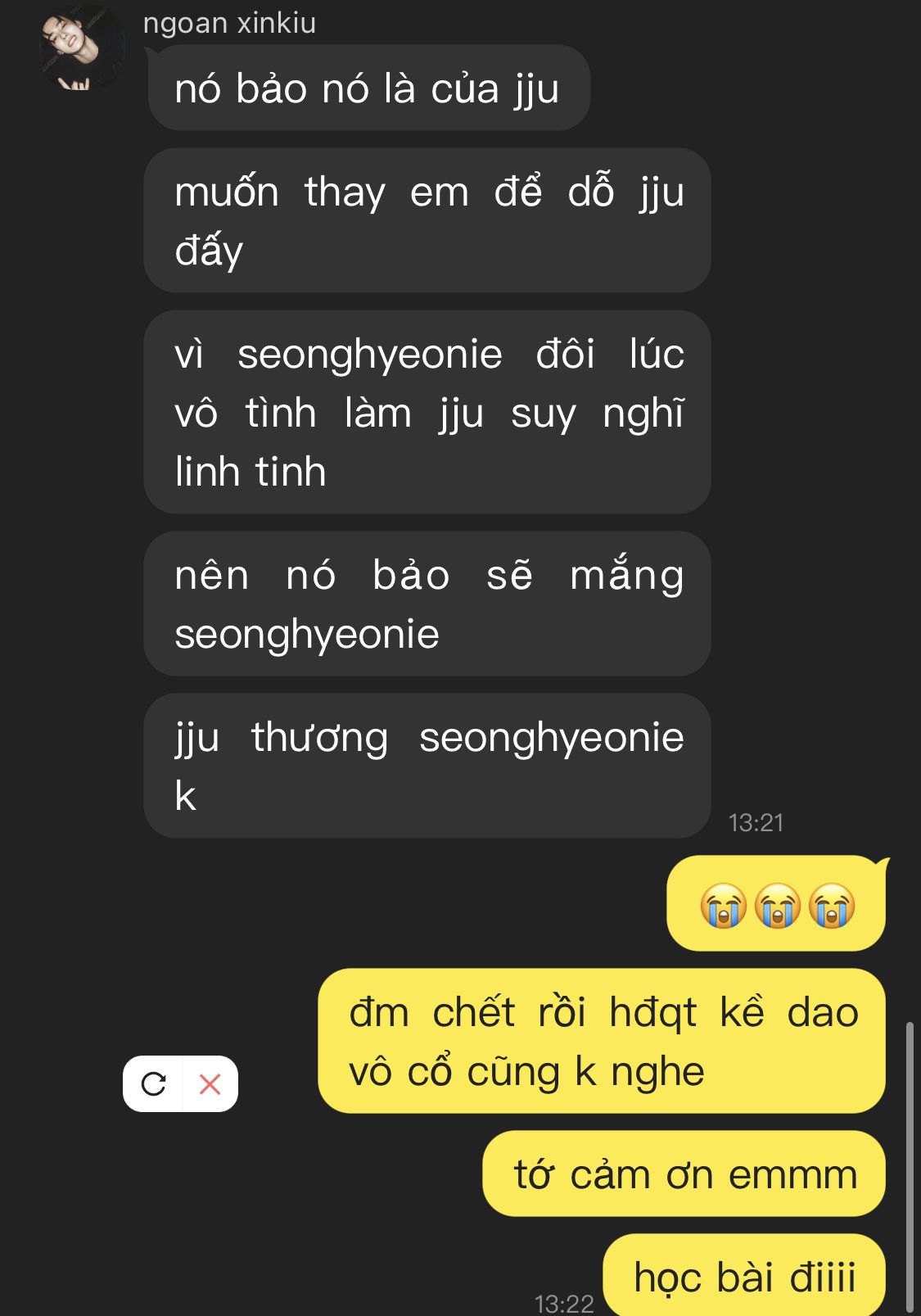
Task: Cancel the failed message with the red X
Action: (210, 1084)
